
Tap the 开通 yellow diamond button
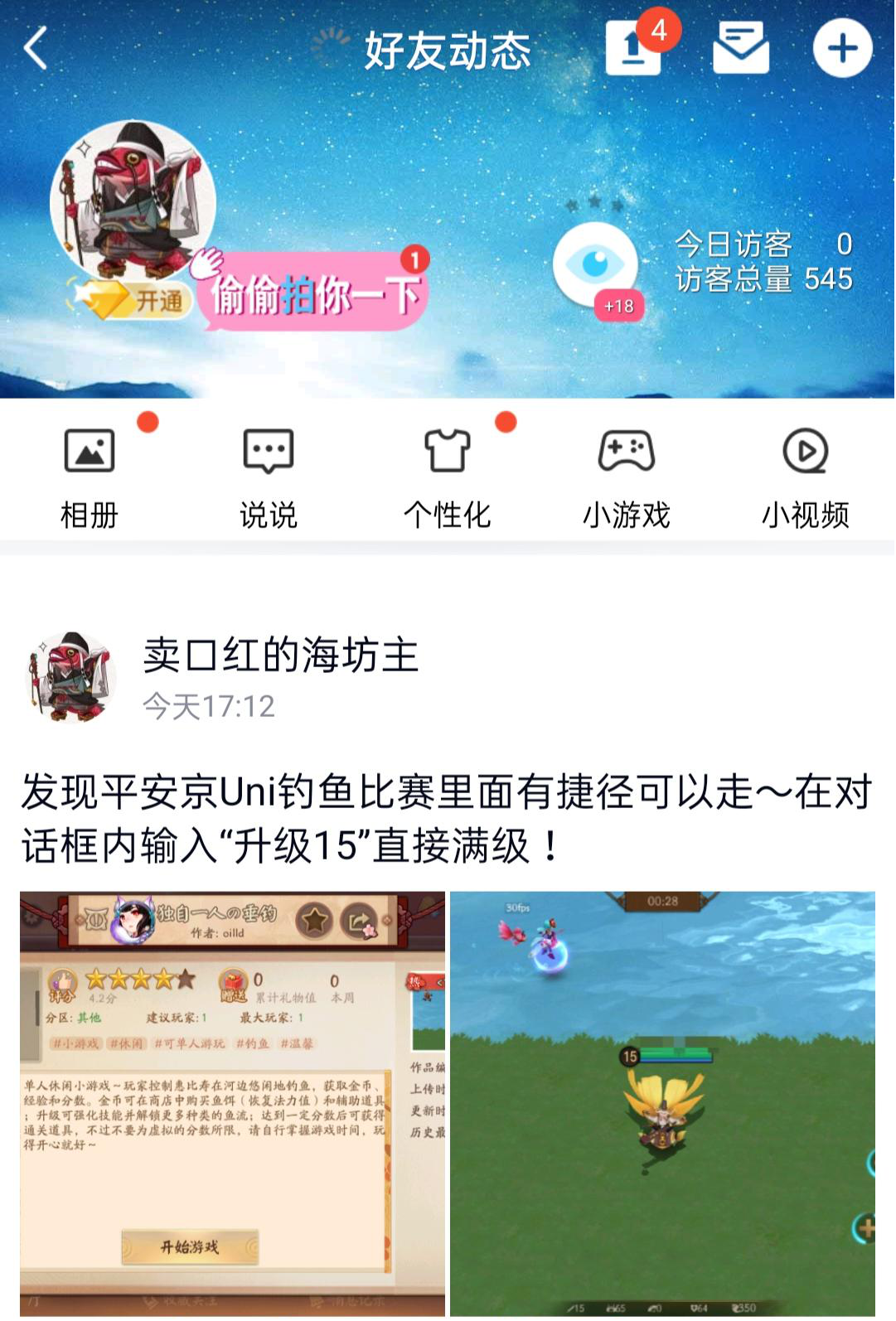pyautogui.click(x=133, y=299)
